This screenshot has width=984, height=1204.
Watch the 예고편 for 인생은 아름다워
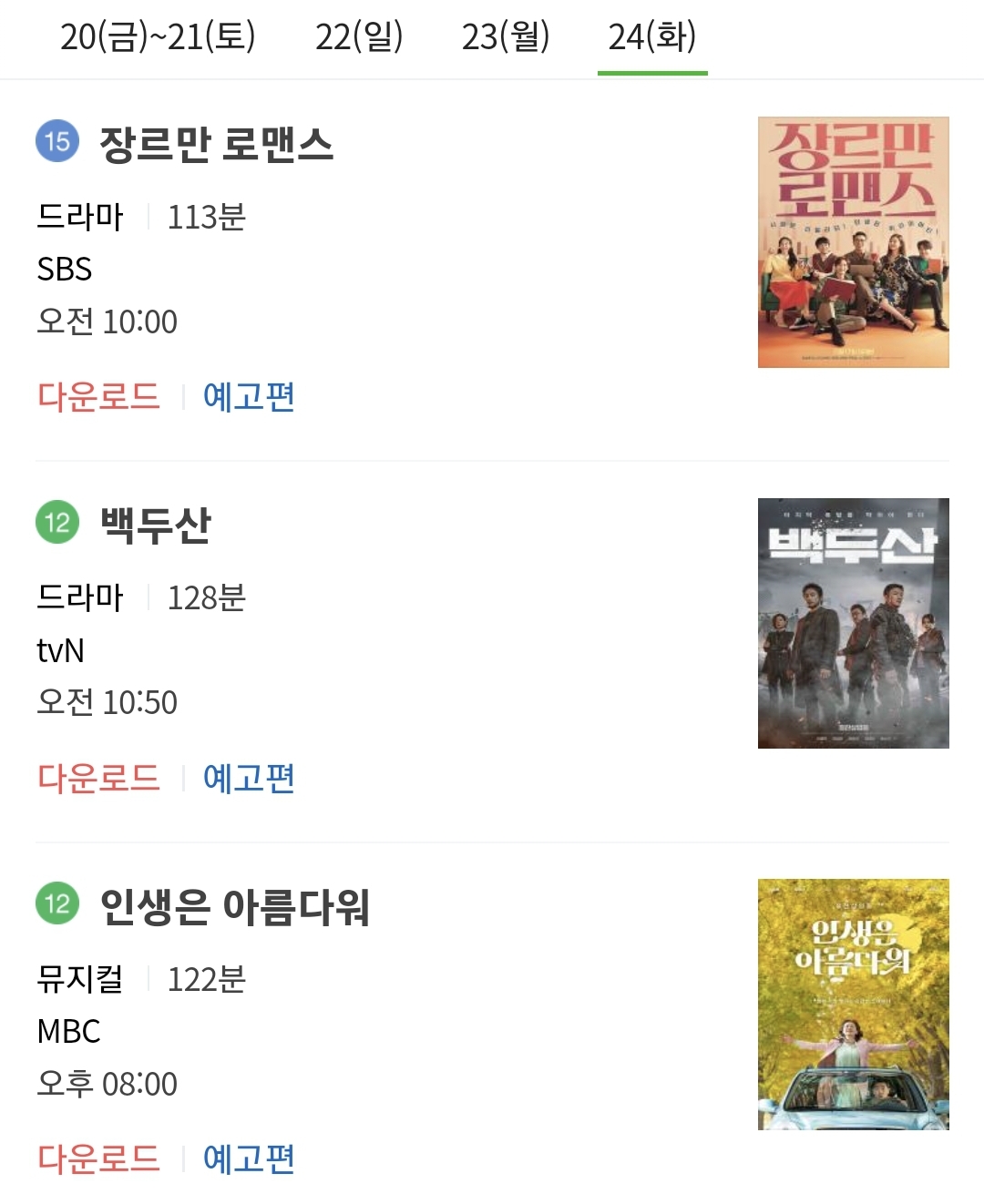click(249, 1159)
